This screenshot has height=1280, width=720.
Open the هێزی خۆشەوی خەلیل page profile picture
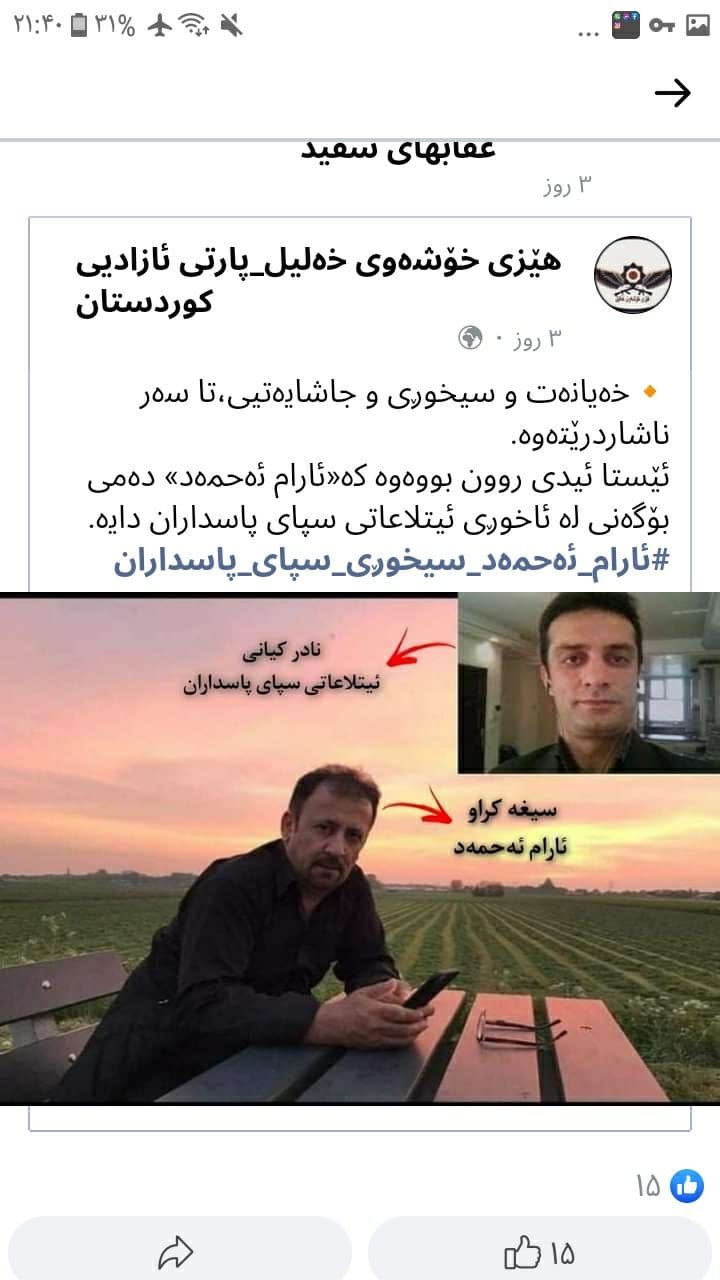[633, 274]
